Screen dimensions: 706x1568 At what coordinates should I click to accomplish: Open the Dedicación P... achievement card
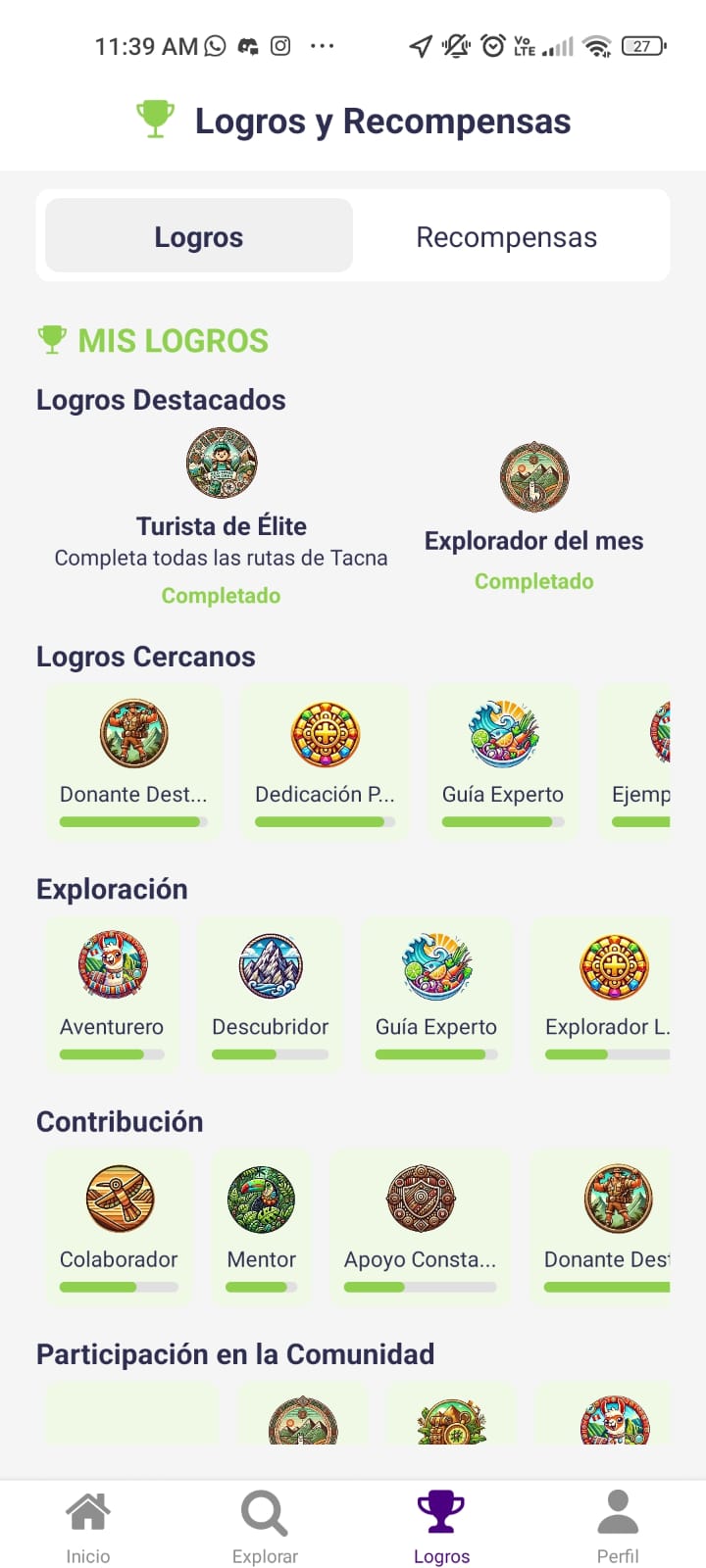point(325,761)
